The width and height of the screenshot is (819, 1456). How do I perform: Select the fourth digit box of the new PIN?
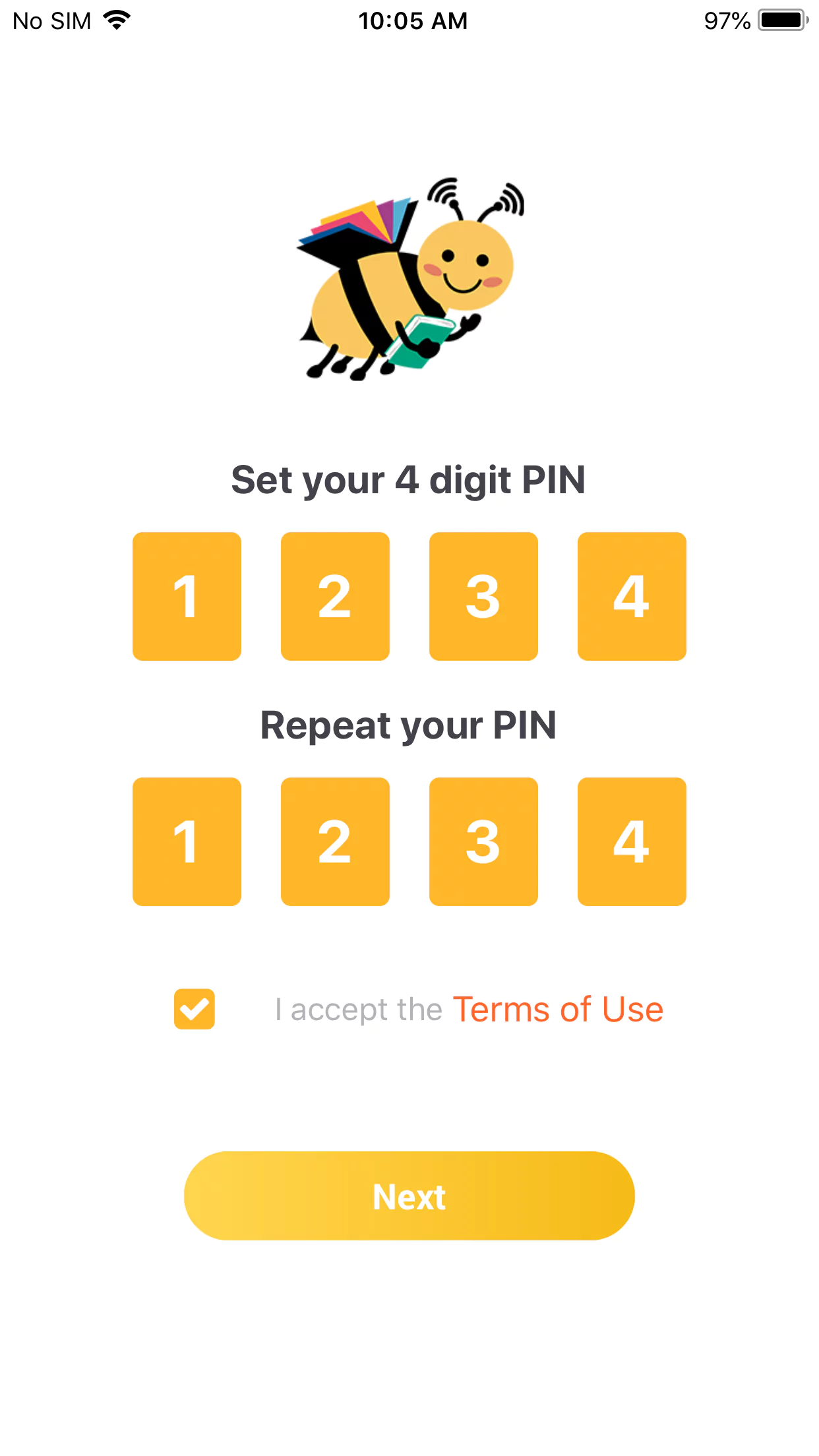coord(632,596)
